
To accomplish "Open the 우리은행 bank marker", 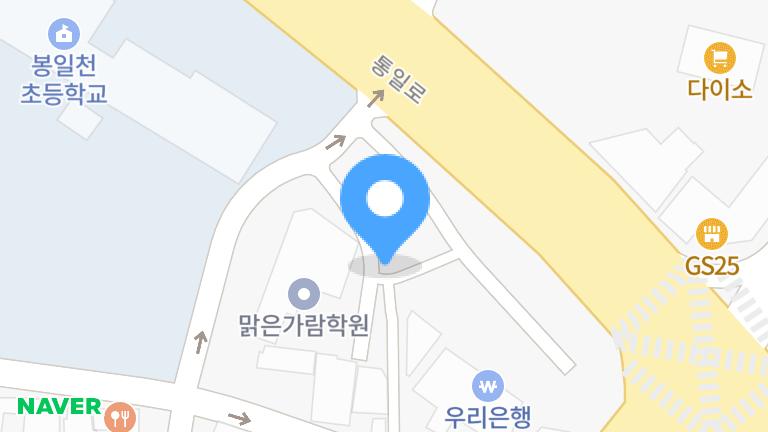I will [488, 385].
